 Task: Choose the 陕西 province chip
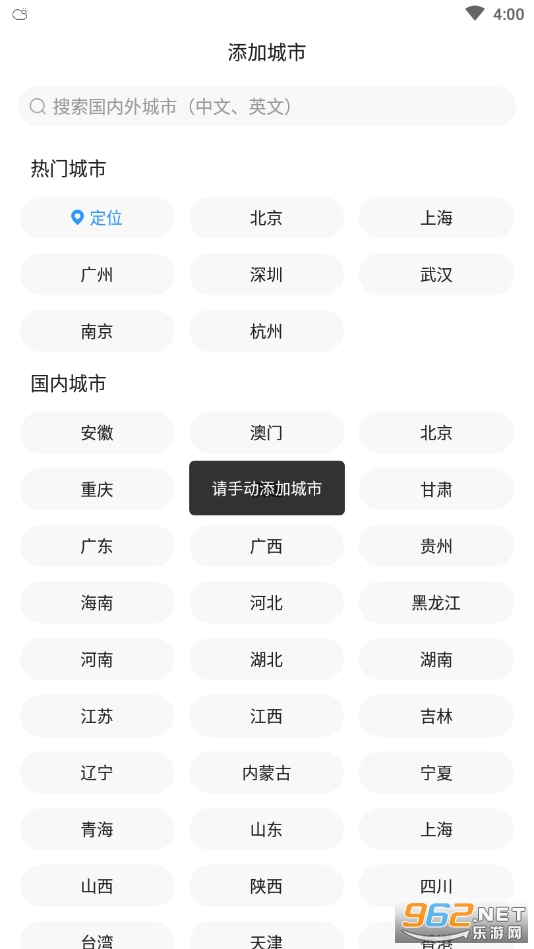coord(266,886)
